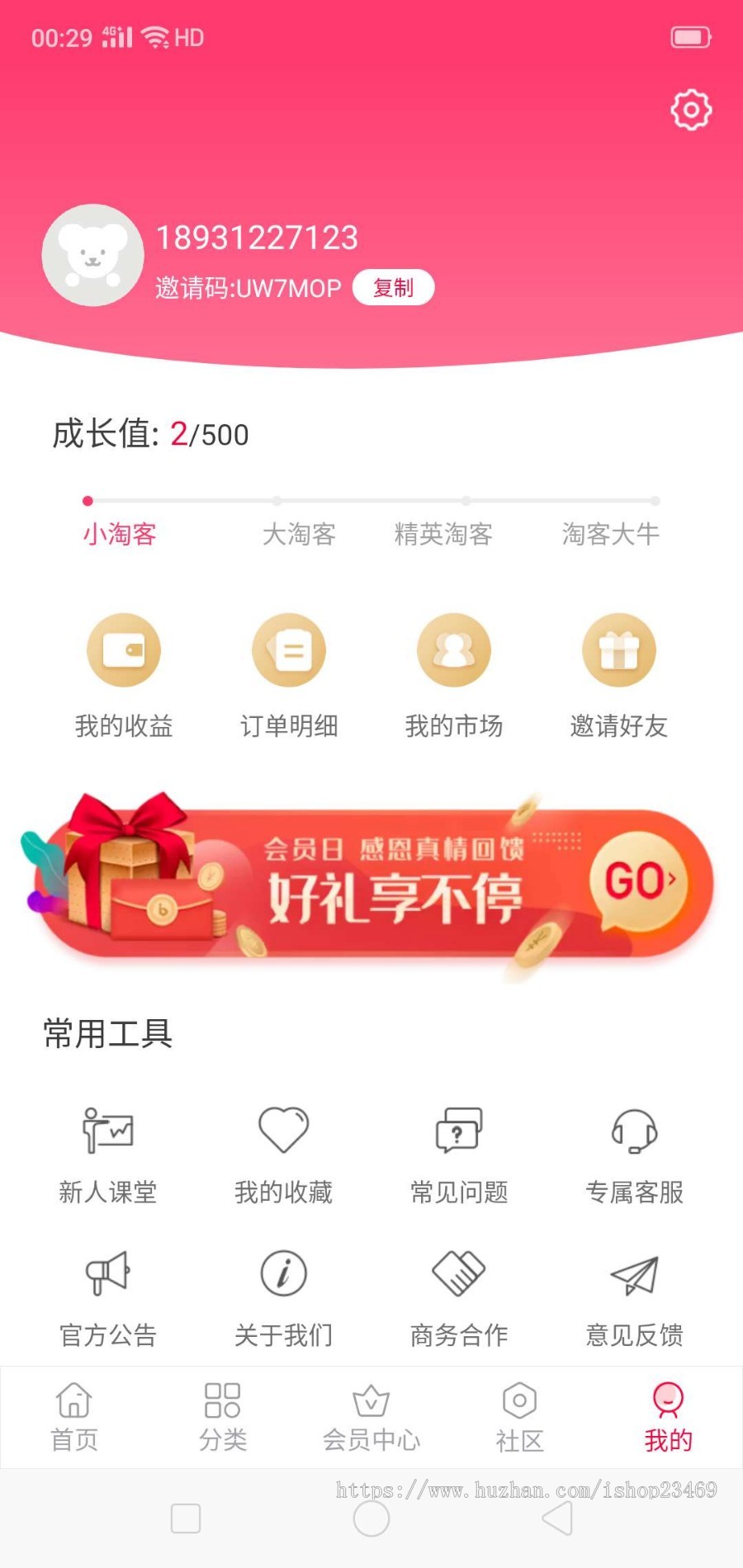743x1568 pixels.
Task: Open 商务合作 business cooperation icon
Action: 459,1273
